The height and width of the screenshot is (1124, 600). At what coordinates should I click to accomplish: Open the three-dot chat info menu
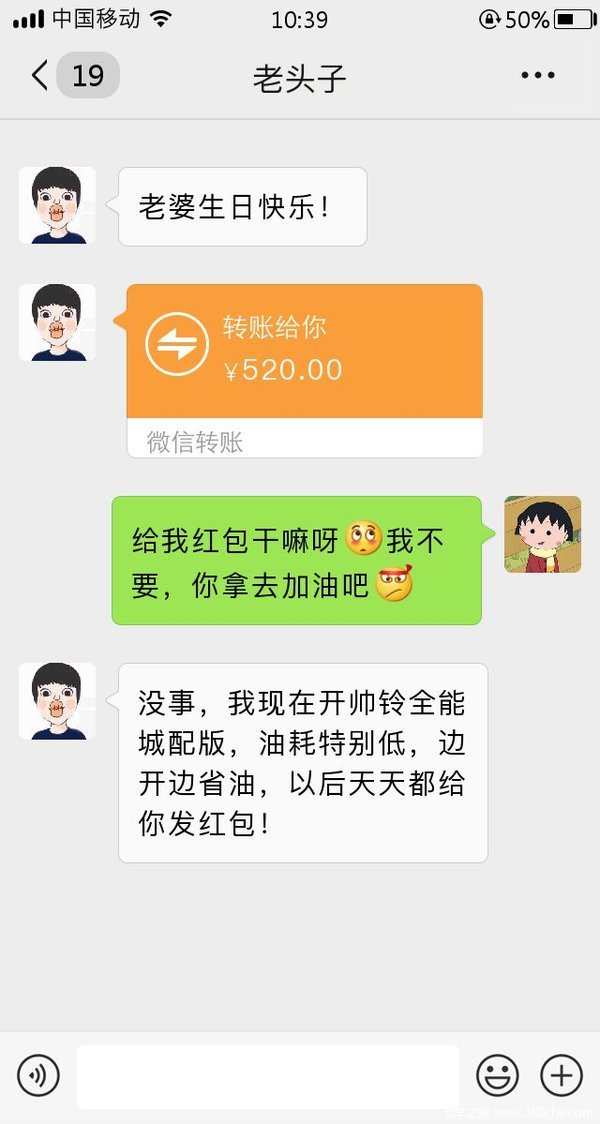[537, 76]
